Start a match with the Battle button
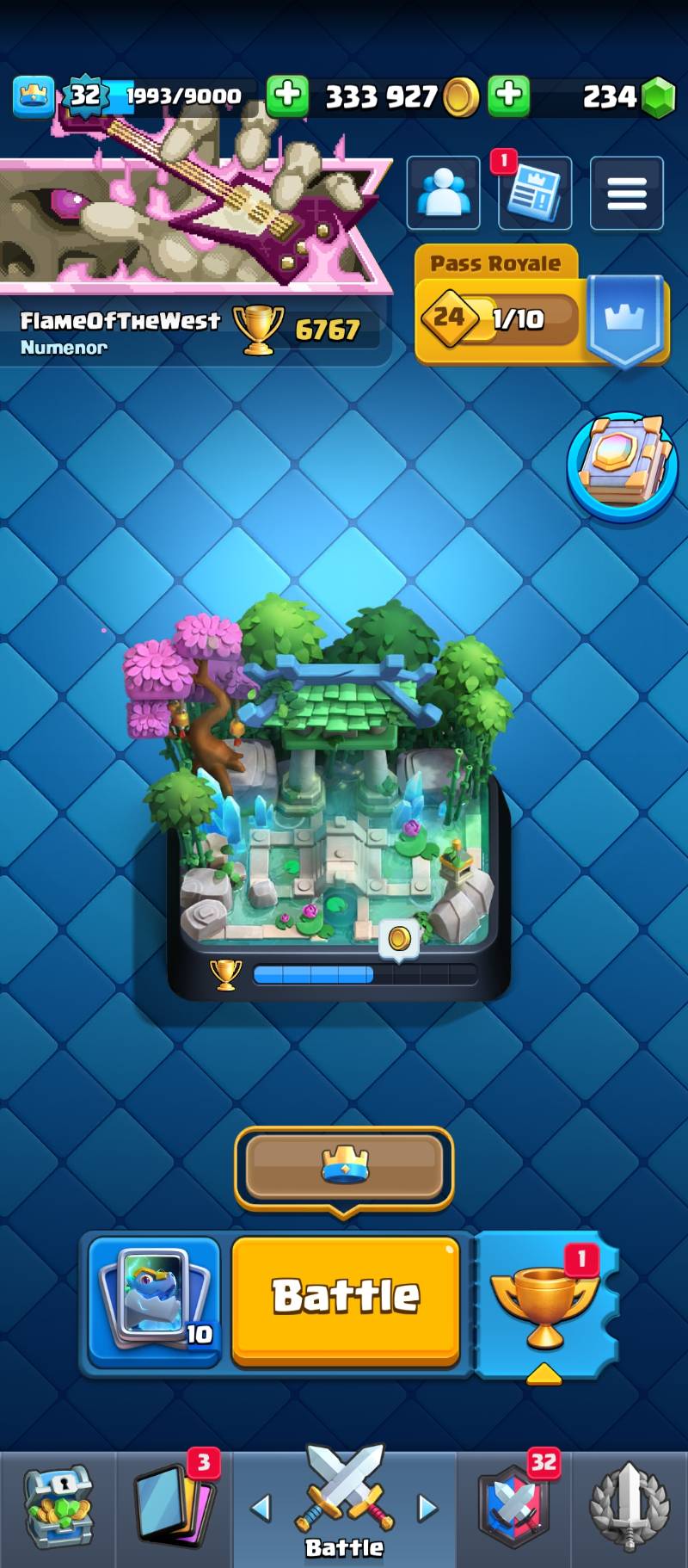 pyautogui.click(x=346, y=1299)
